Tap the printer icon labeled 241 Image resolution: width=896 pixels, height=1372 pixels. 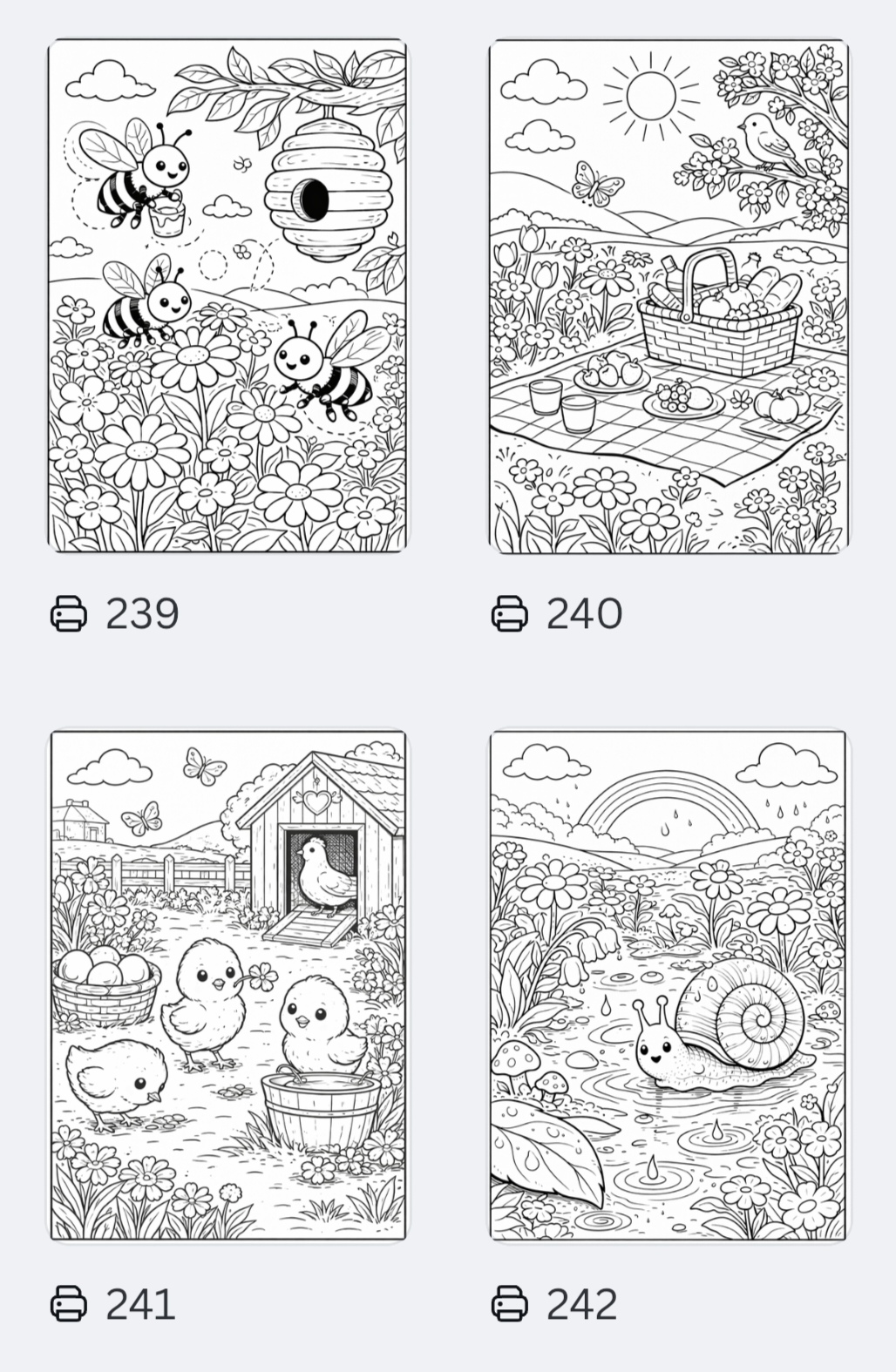point(69,1304)
